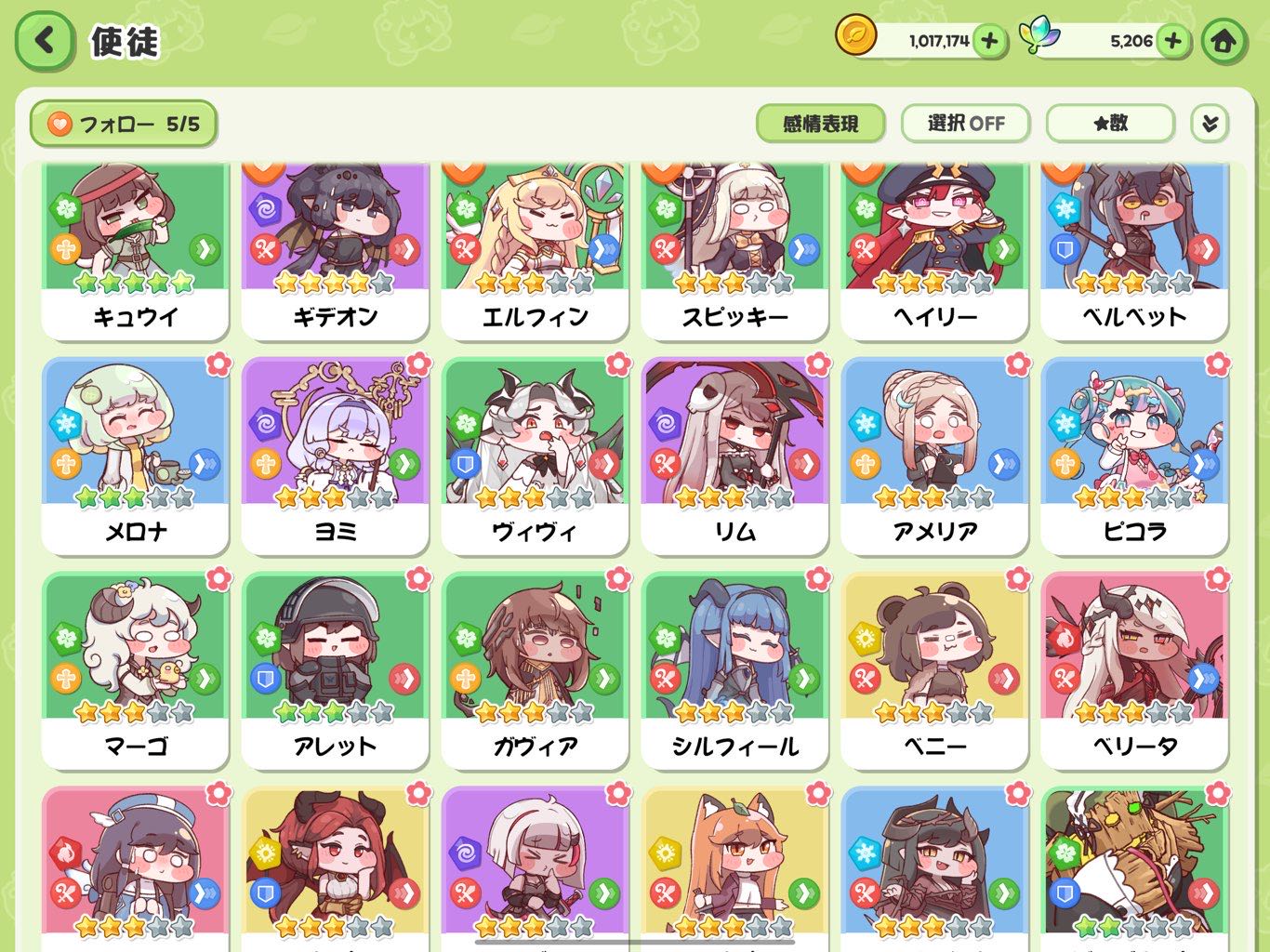Open the フォロー 5/5 button
The image size is (1270, 952).
click(x=124, y=124)
